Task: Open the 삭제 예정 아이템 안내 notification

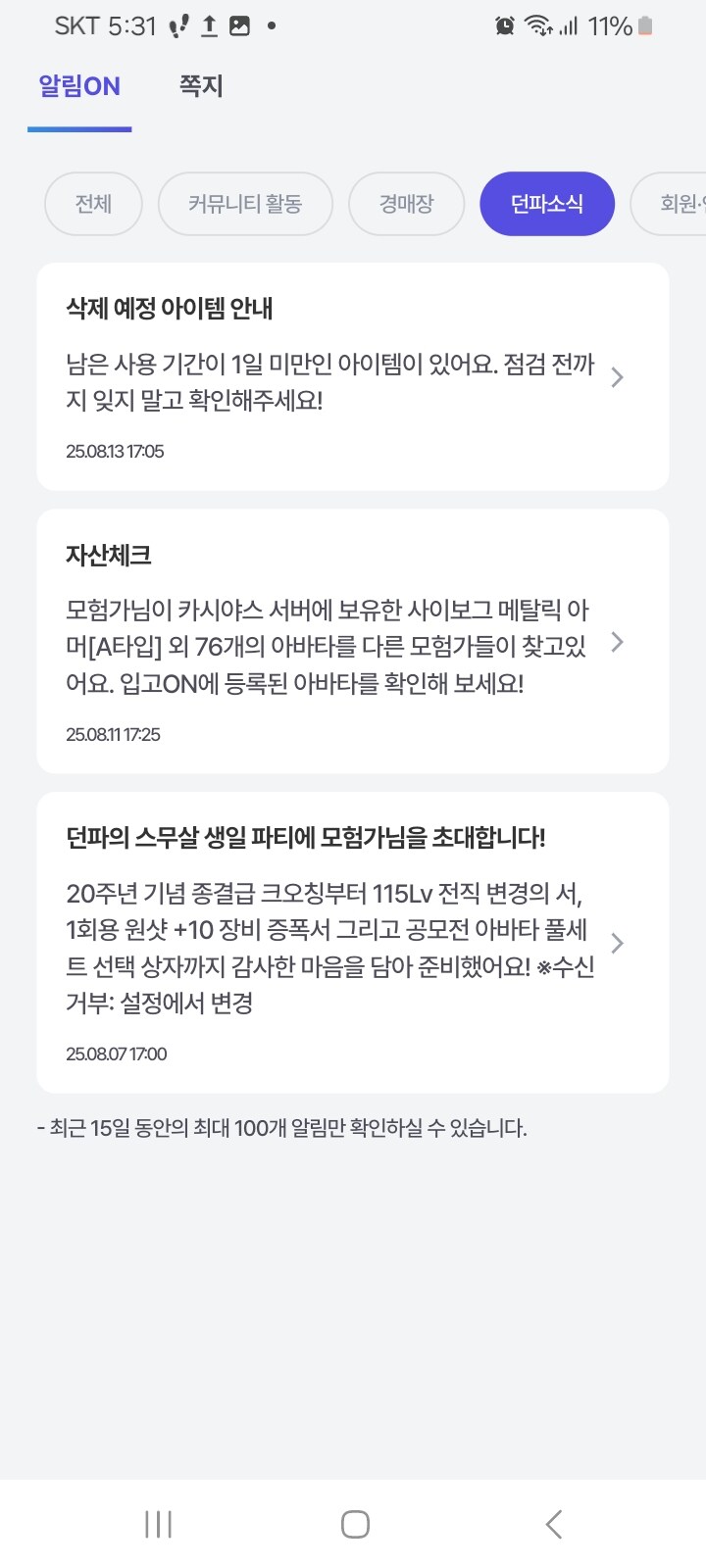Action: point(352,376)
